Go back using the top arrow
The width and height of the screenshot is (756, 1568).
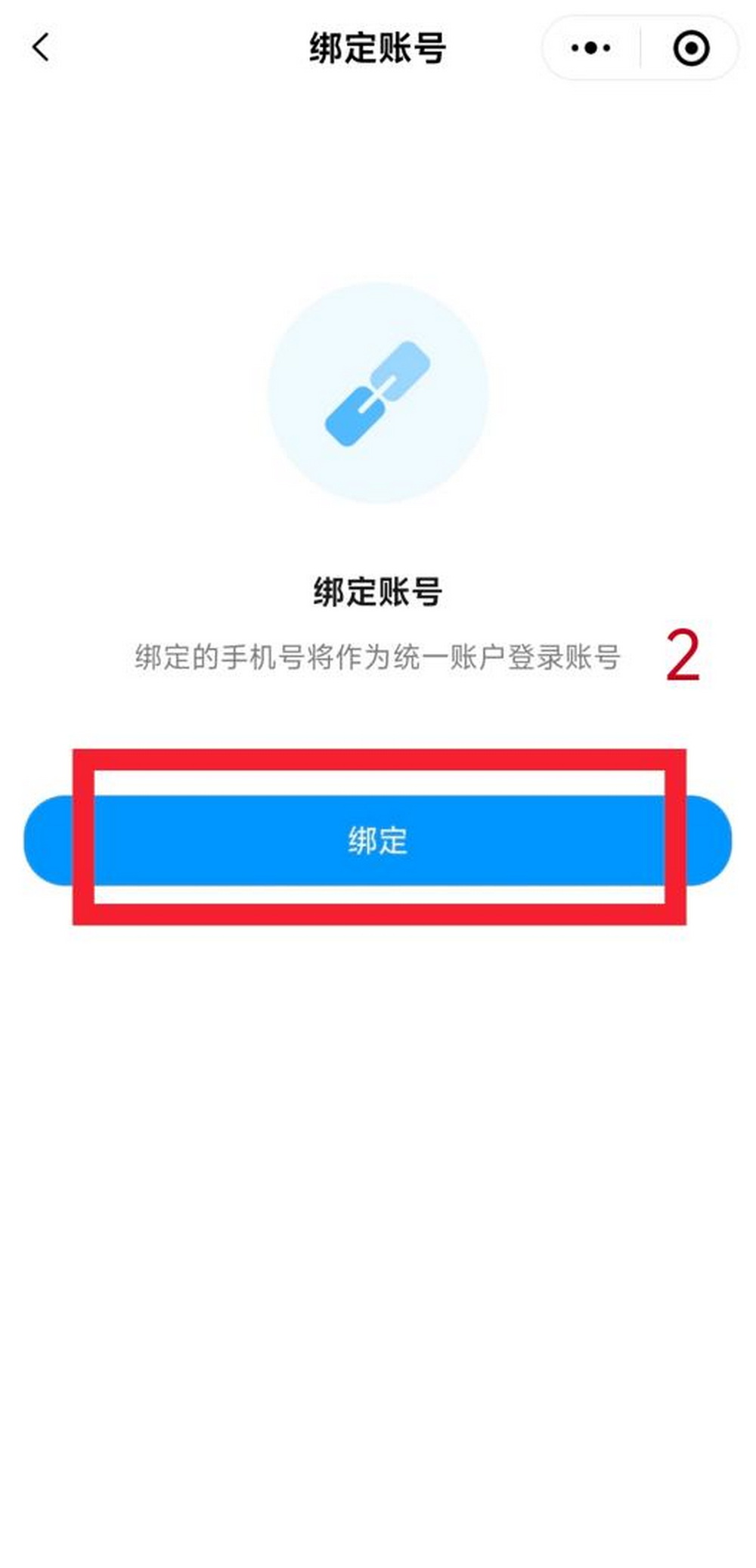[x=41, y=48]
